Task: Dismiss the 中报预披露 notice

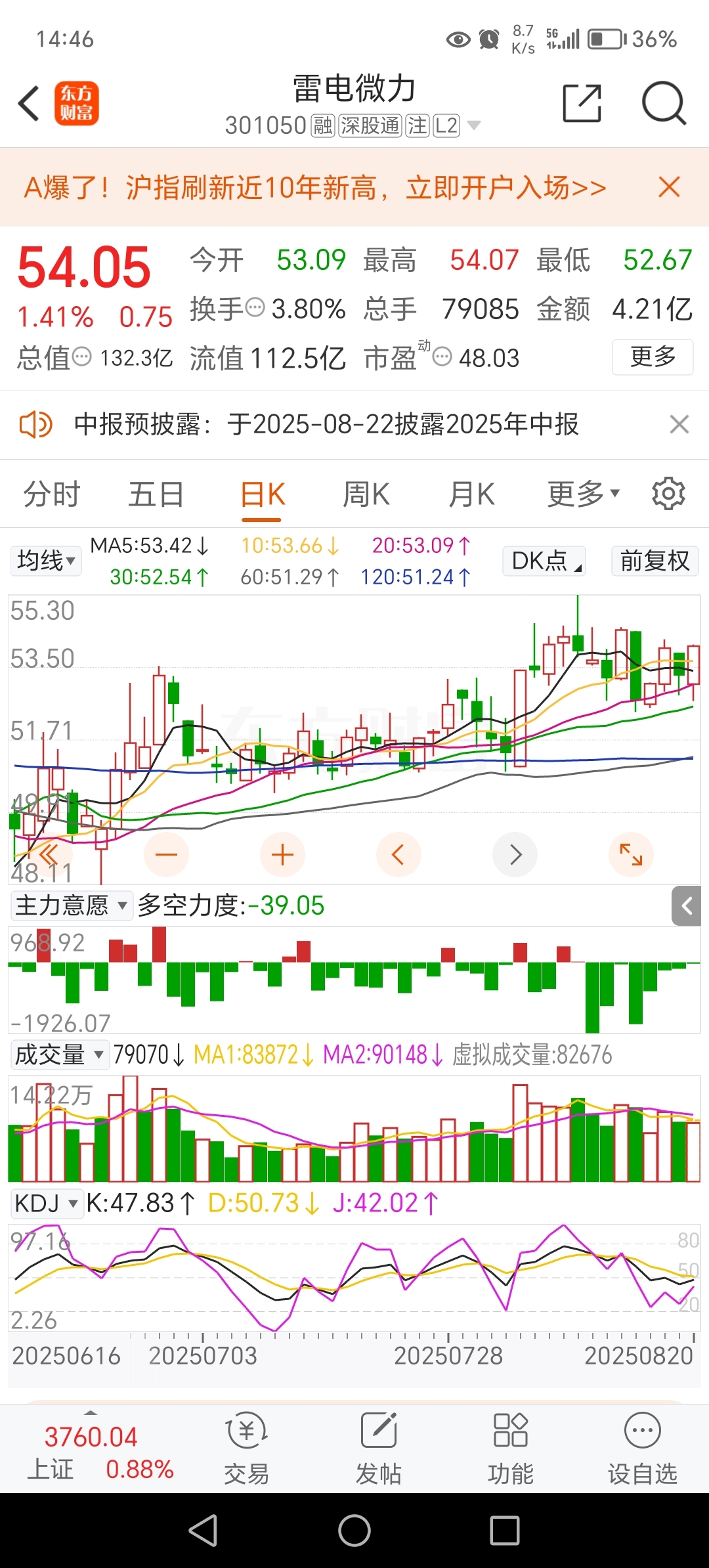Action: coord(679,424)
